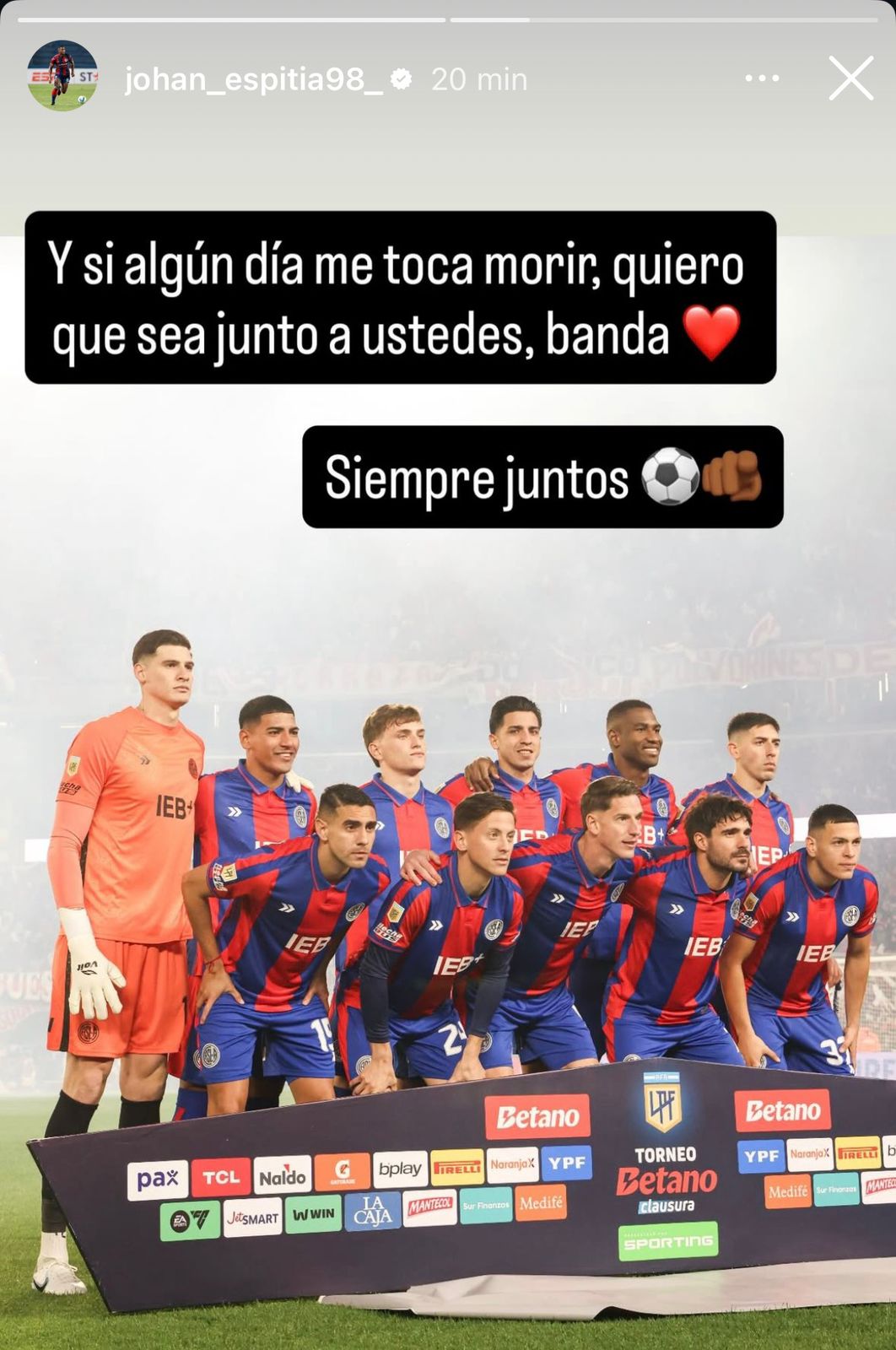
Task: Open johan_espitia98_ profile picture
Action: [x=62, y=76]
